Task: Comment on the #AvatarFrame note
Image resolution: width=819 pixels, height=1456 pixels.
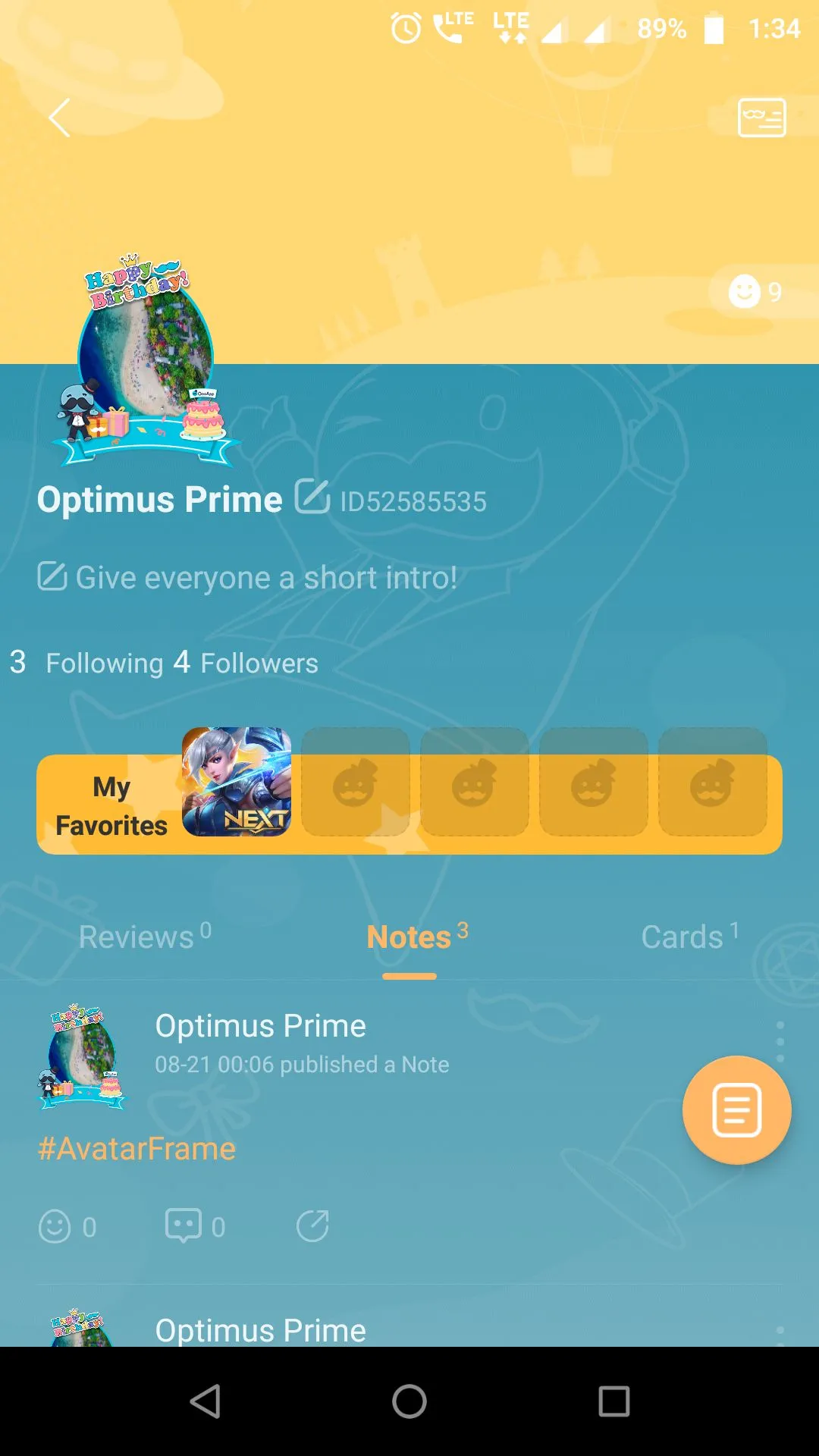Action: pyautogui.click(x=184, y=1226)
